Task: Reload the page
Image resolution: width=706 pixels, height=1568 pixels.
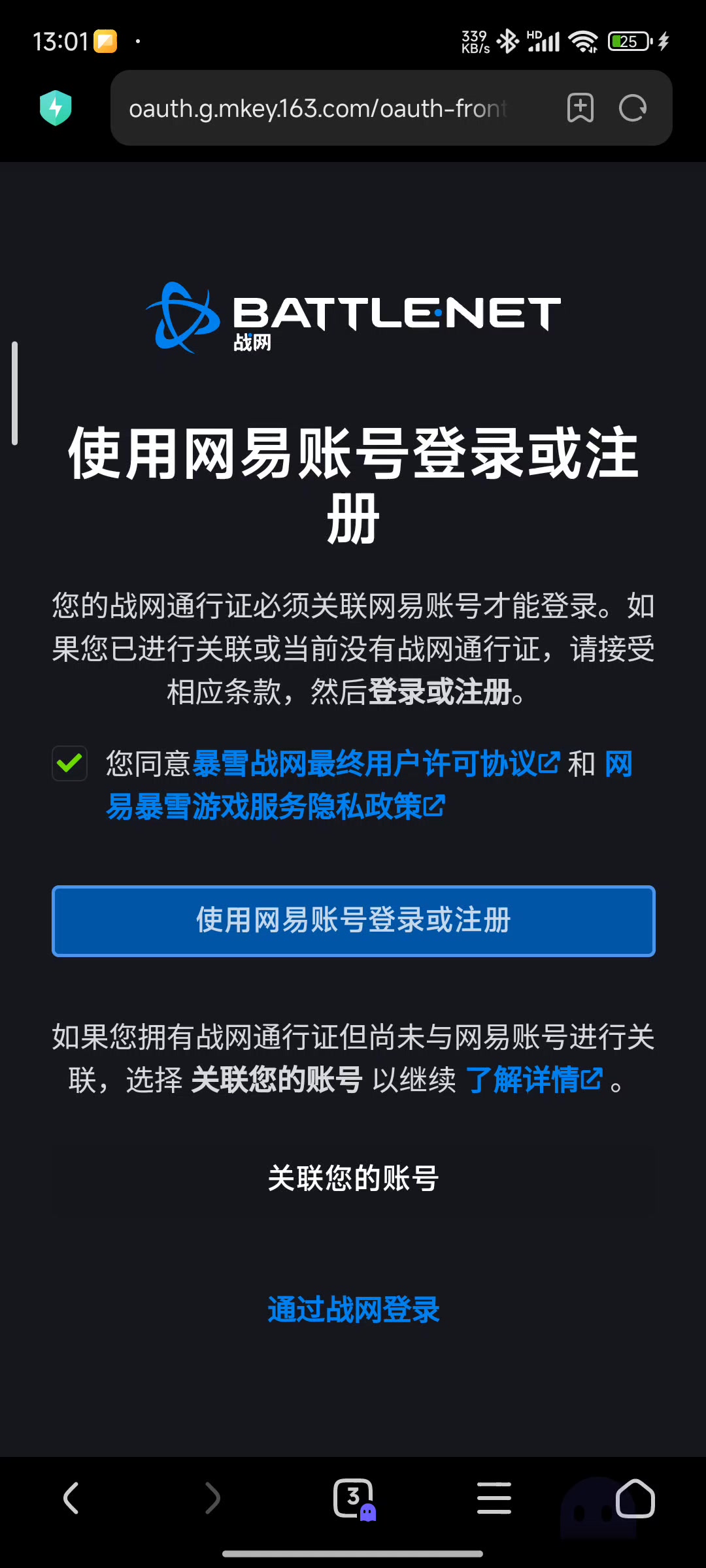Action: [633, 108]
